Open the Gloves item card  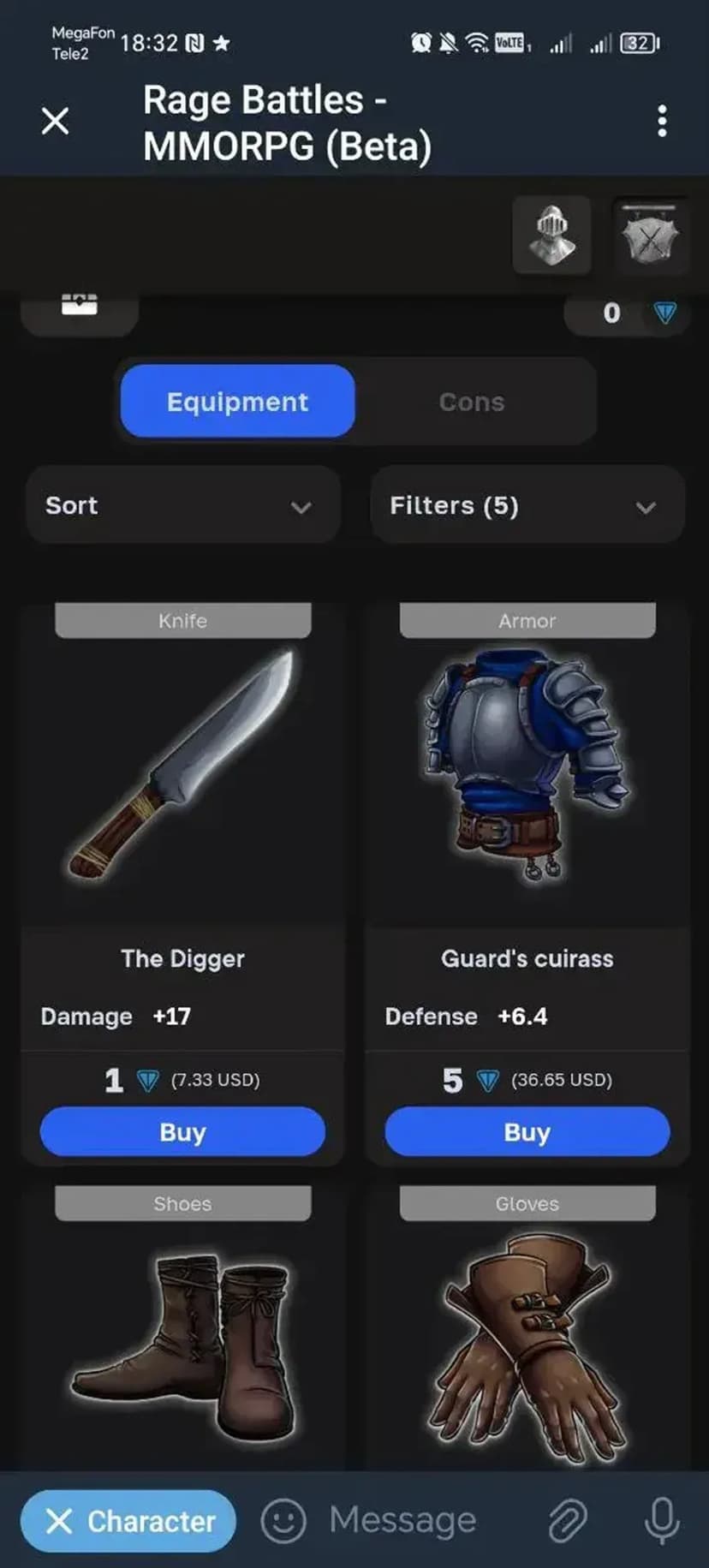click(x=527, y=1344)
